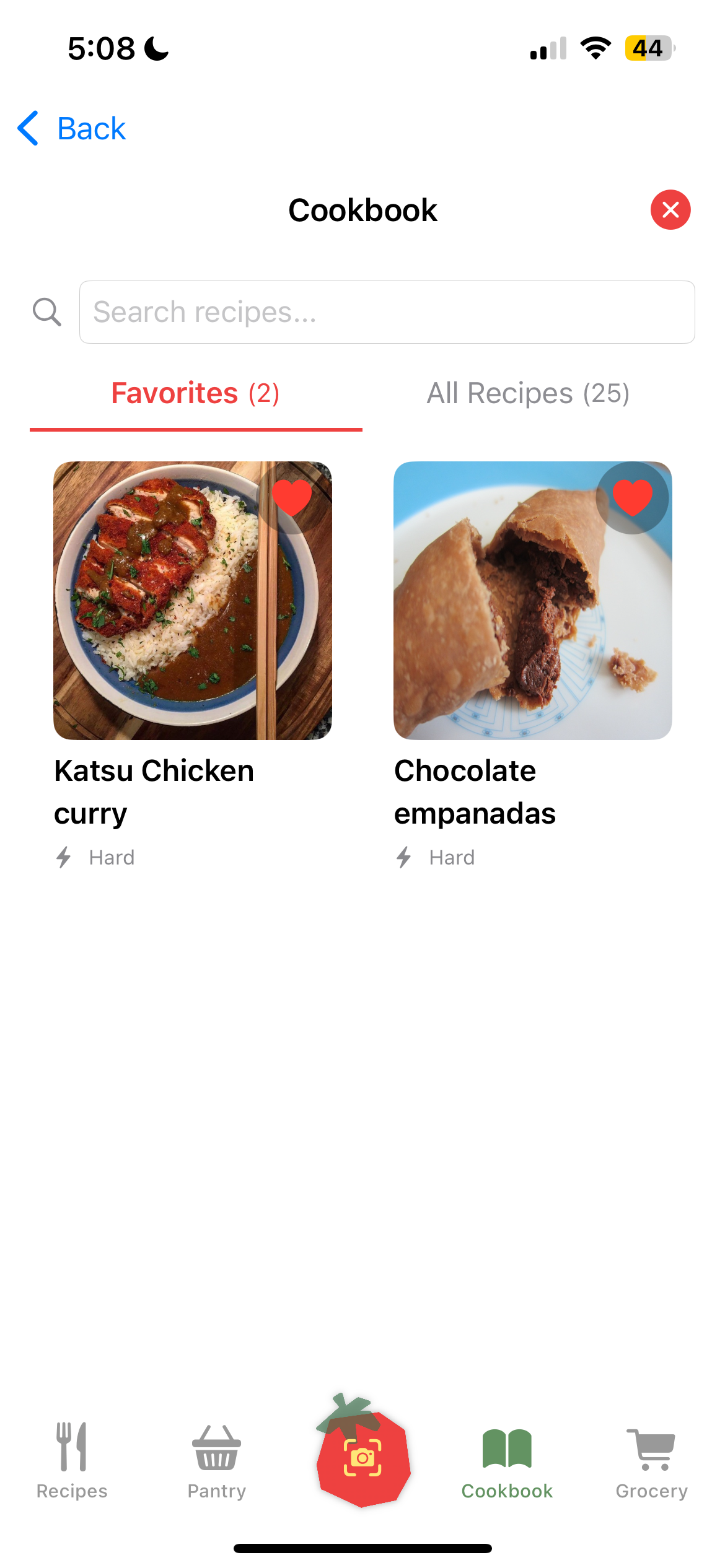Open the Cookbook tab in bottom bar
The height and width of the screenshot is (1568, 725).
507,1461
